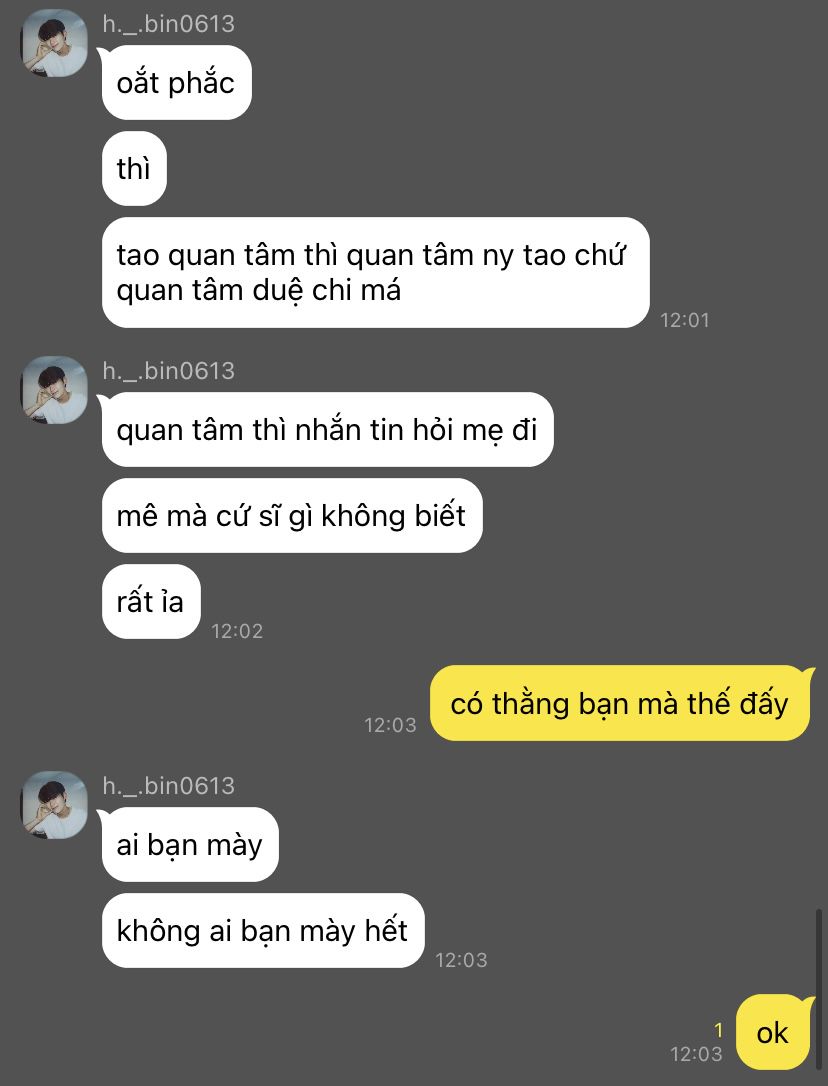Open sender avatar beside "ai bạn mày"

tap(54, 804)
